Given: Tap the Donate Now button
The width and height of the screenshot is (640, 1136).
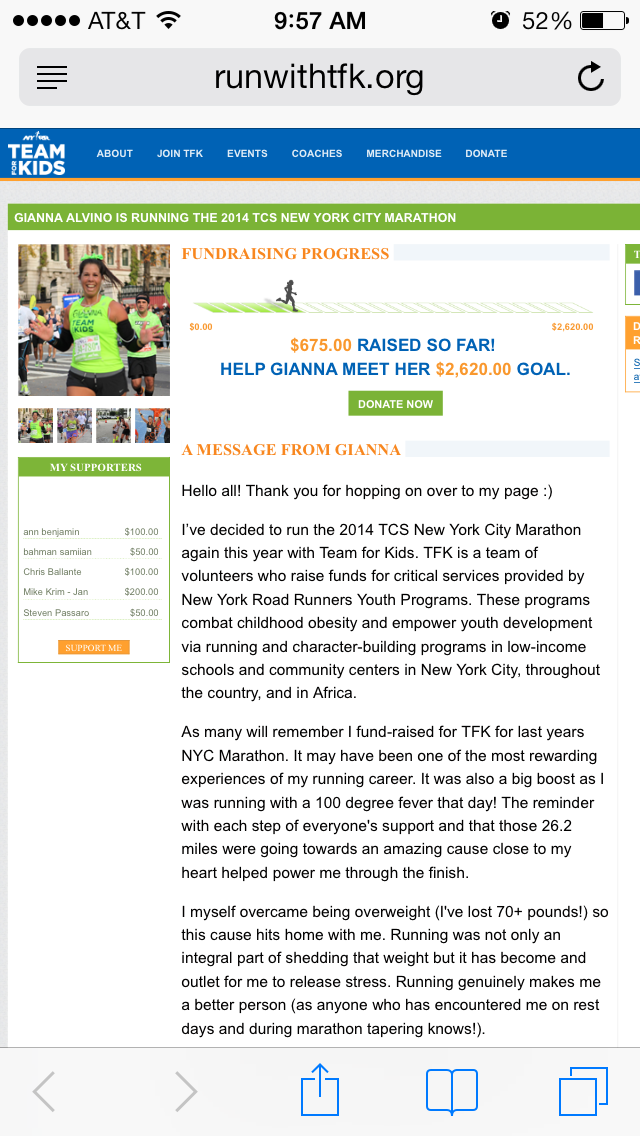Looking at the screenshot, I should (x=395, y=404).
